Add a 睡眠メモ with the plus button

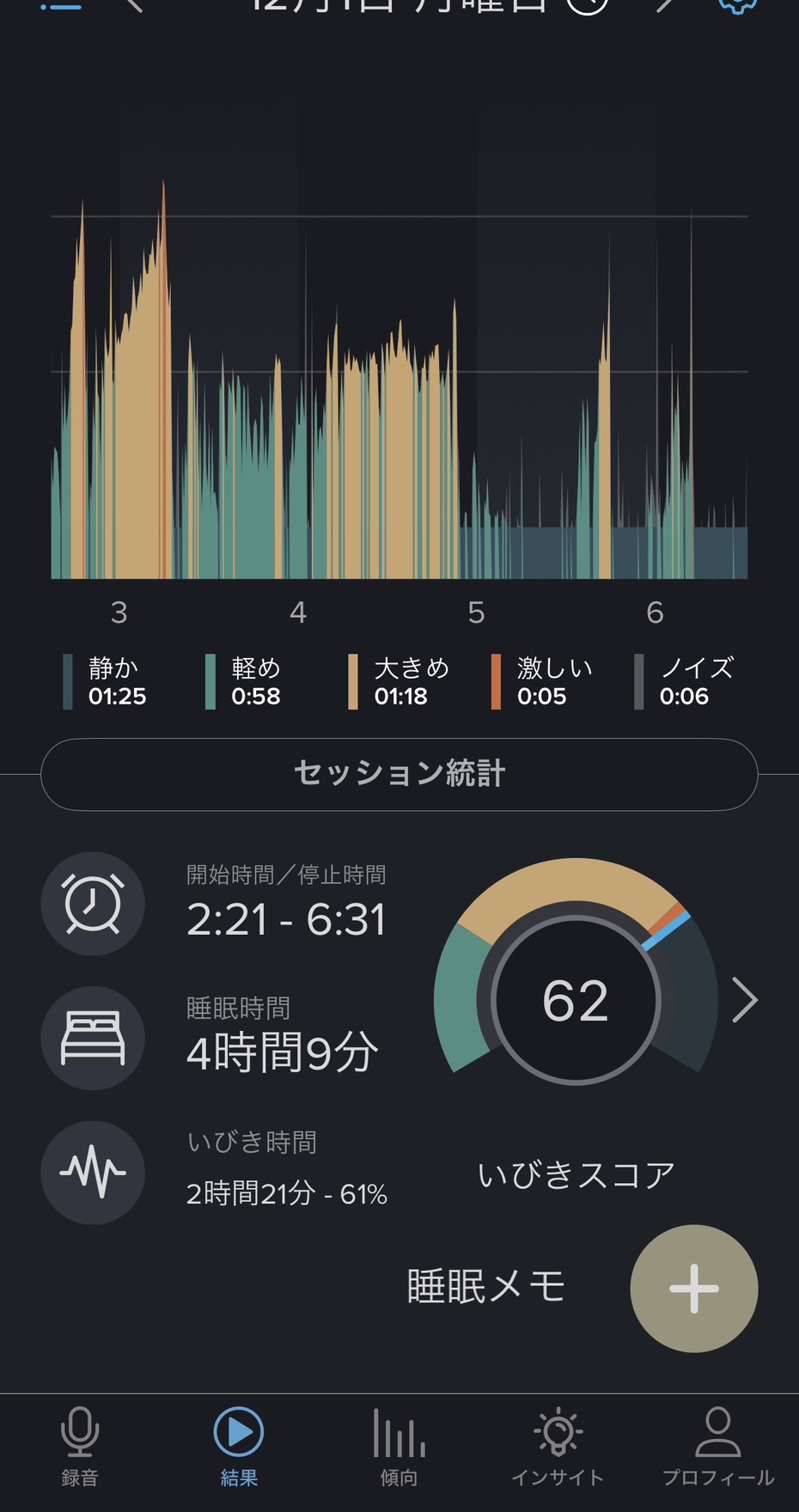pos(693,1288)
